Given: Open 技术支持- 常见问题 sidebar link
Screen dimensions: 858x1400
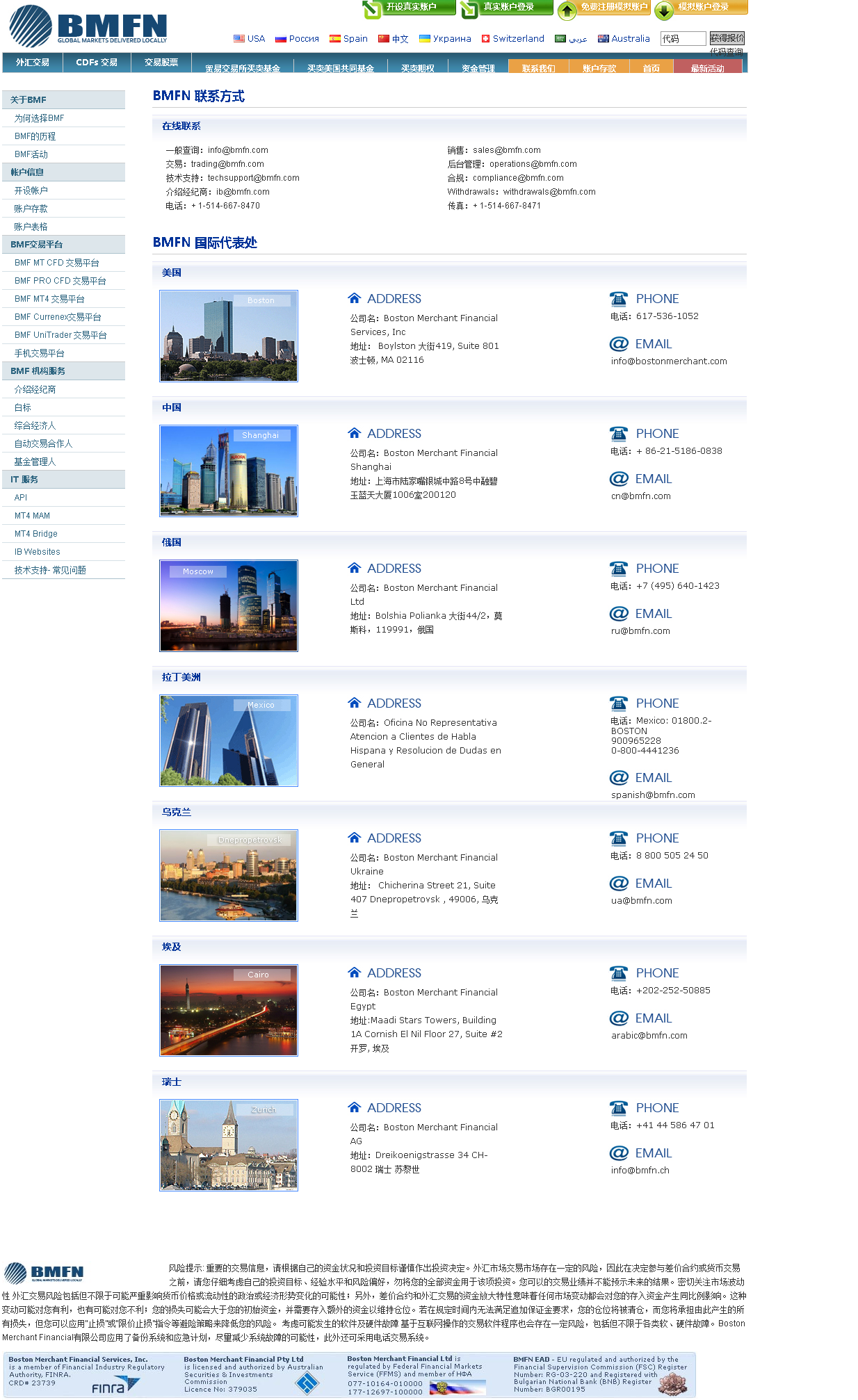Looking at the screenshot, I should click(x=50, y=570).
